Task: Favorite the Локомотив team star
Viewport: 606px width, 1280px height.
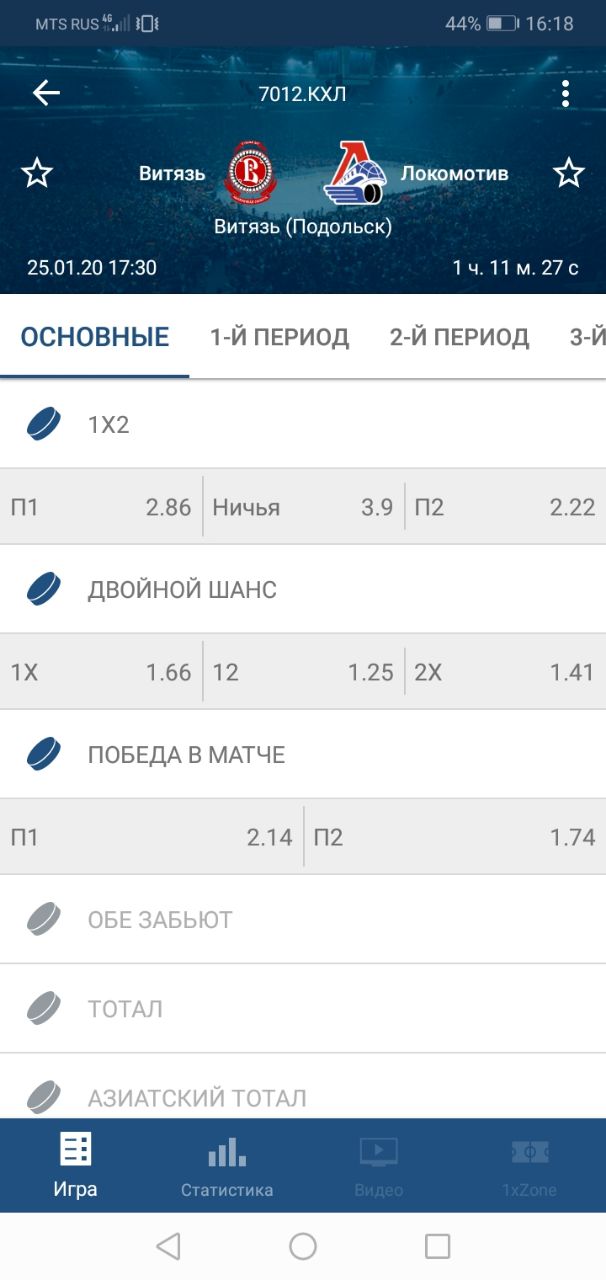Action: 569,173
